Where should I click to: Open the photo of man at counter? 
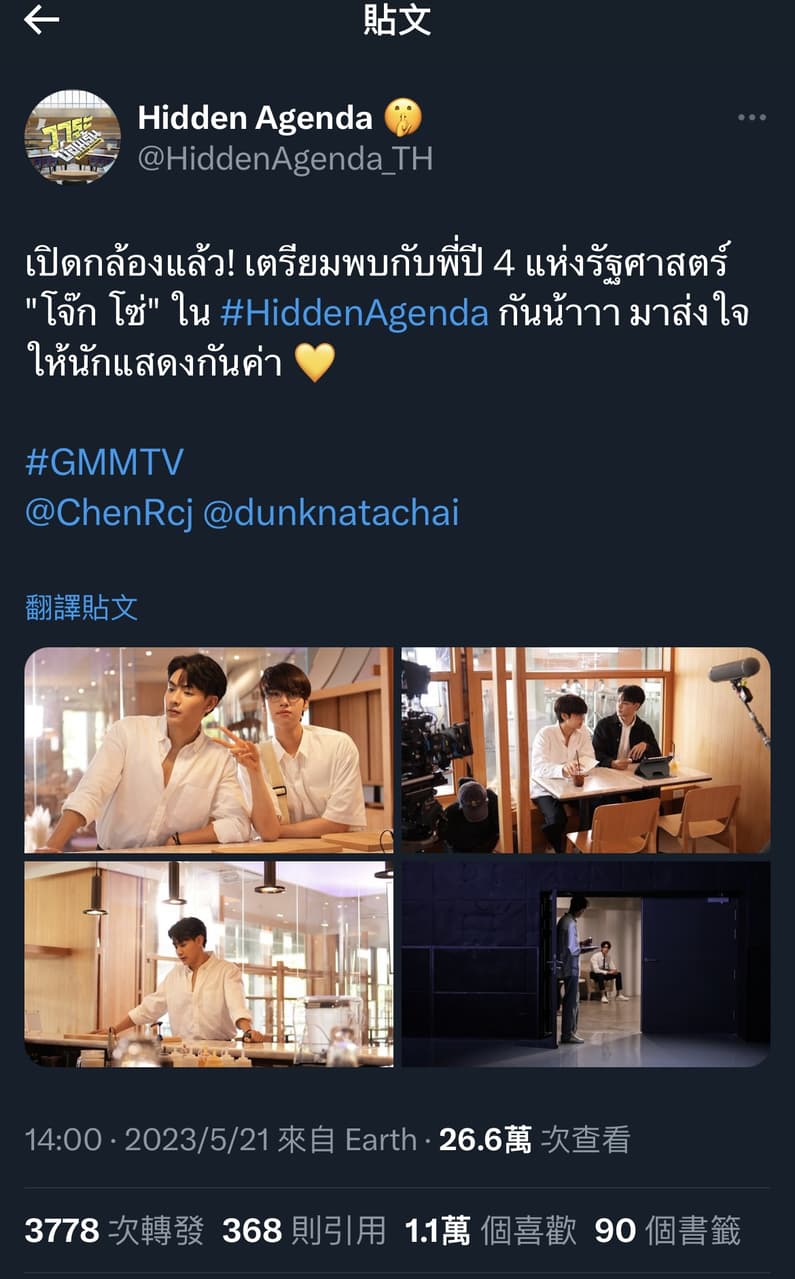209,963
